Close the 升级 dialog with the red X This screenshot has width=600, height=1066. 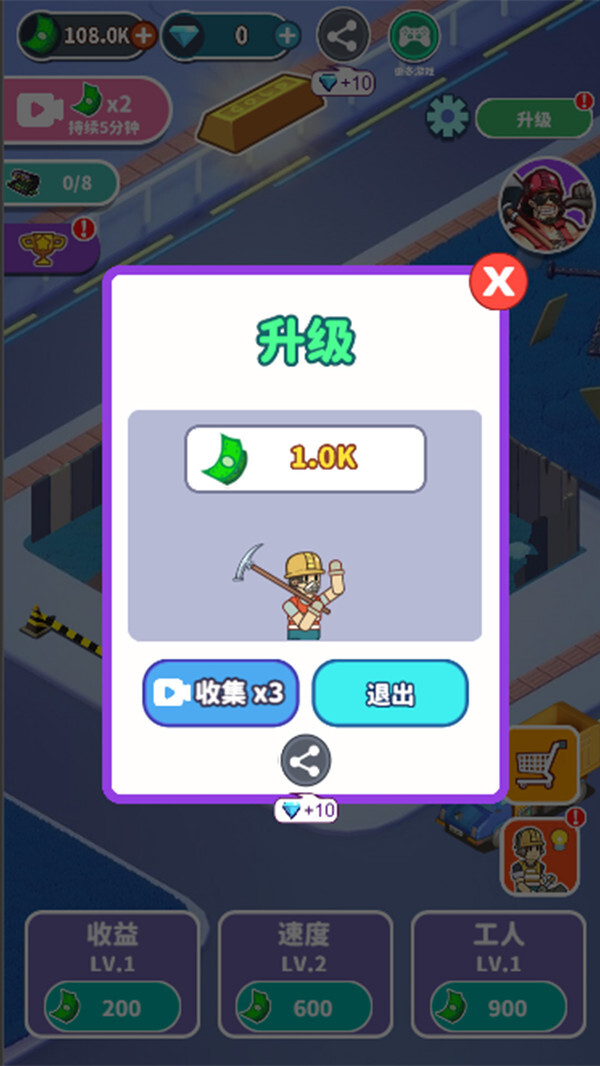498,282
